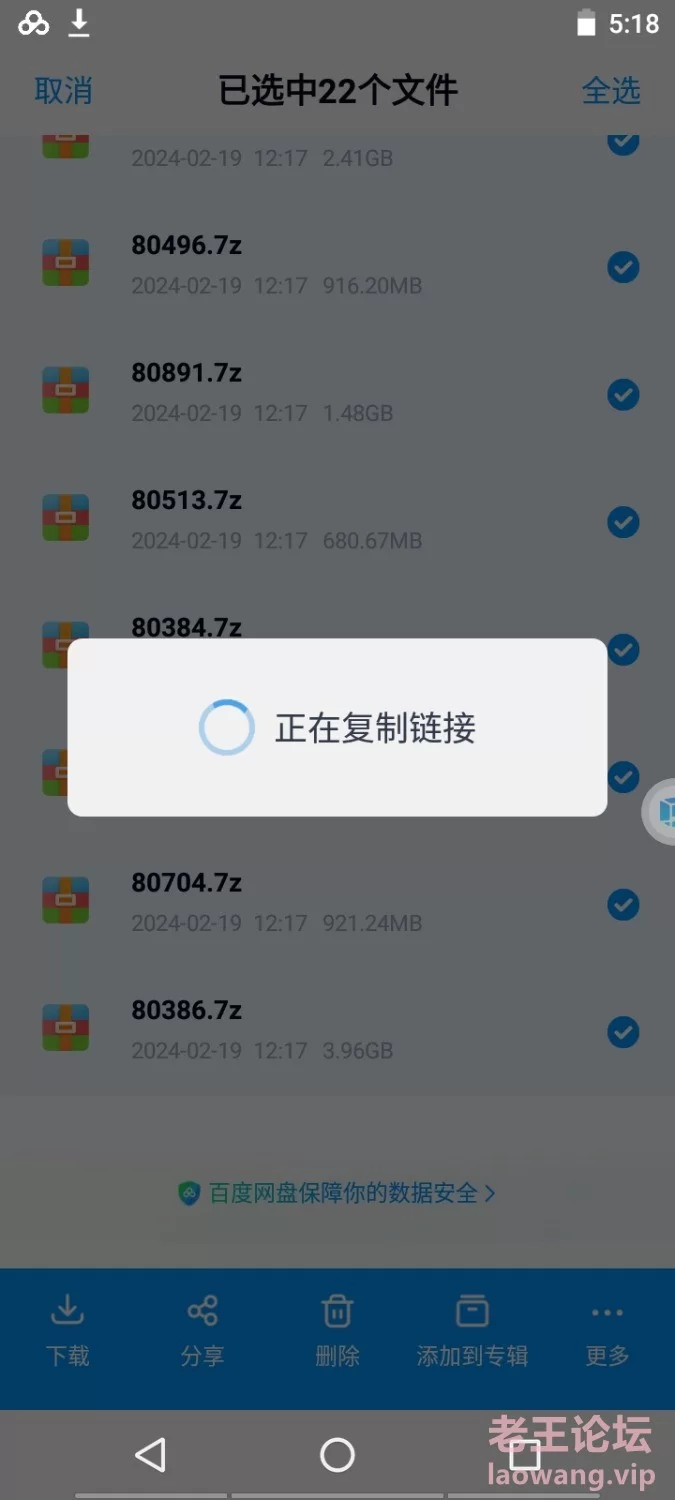Uncheck the 80513.7z file checkbox
Viewport: 675px width, 1500px height.
point(623,522)
